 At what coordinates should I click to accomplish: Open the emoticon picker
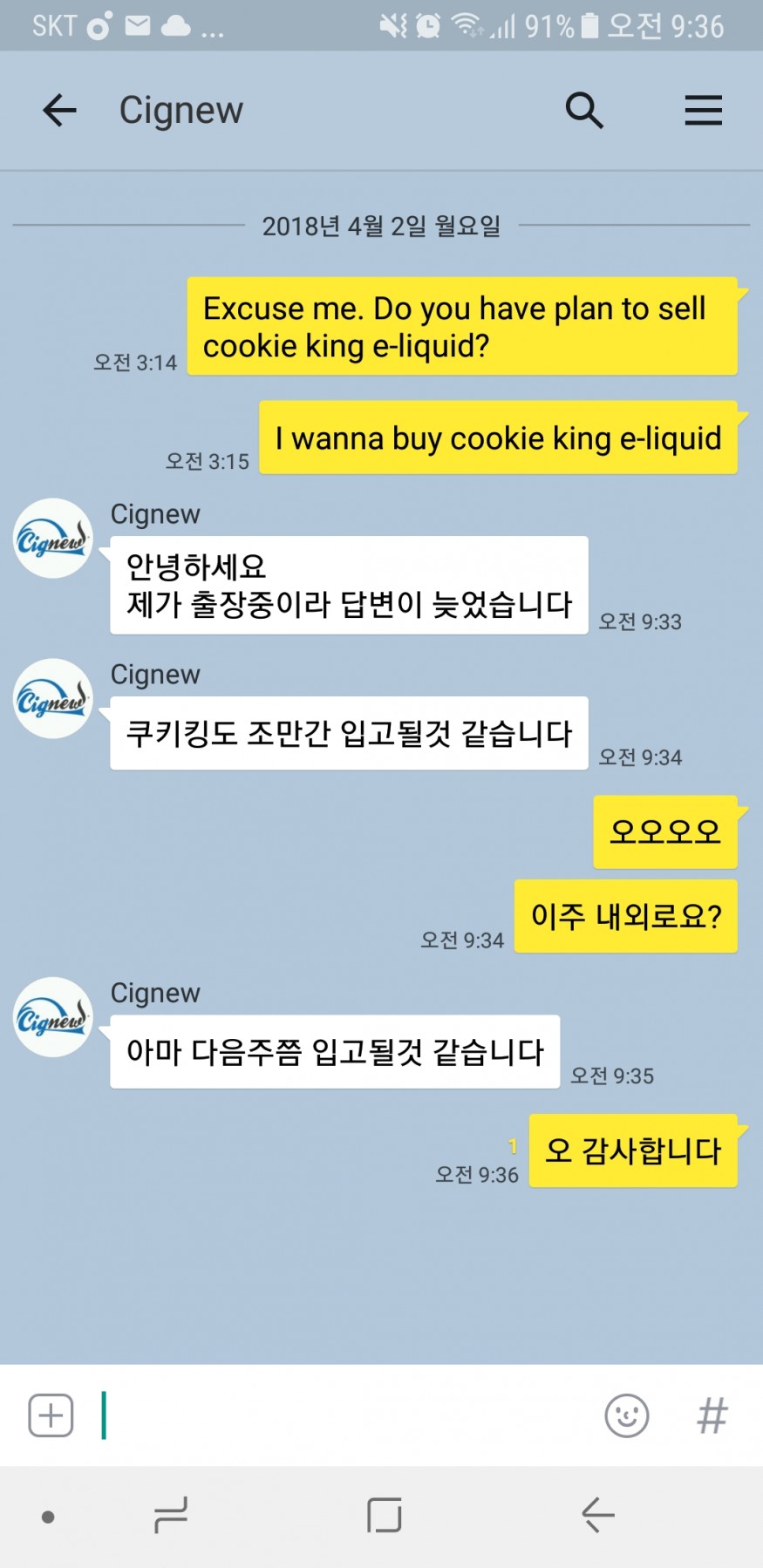tap(626, 1415)
